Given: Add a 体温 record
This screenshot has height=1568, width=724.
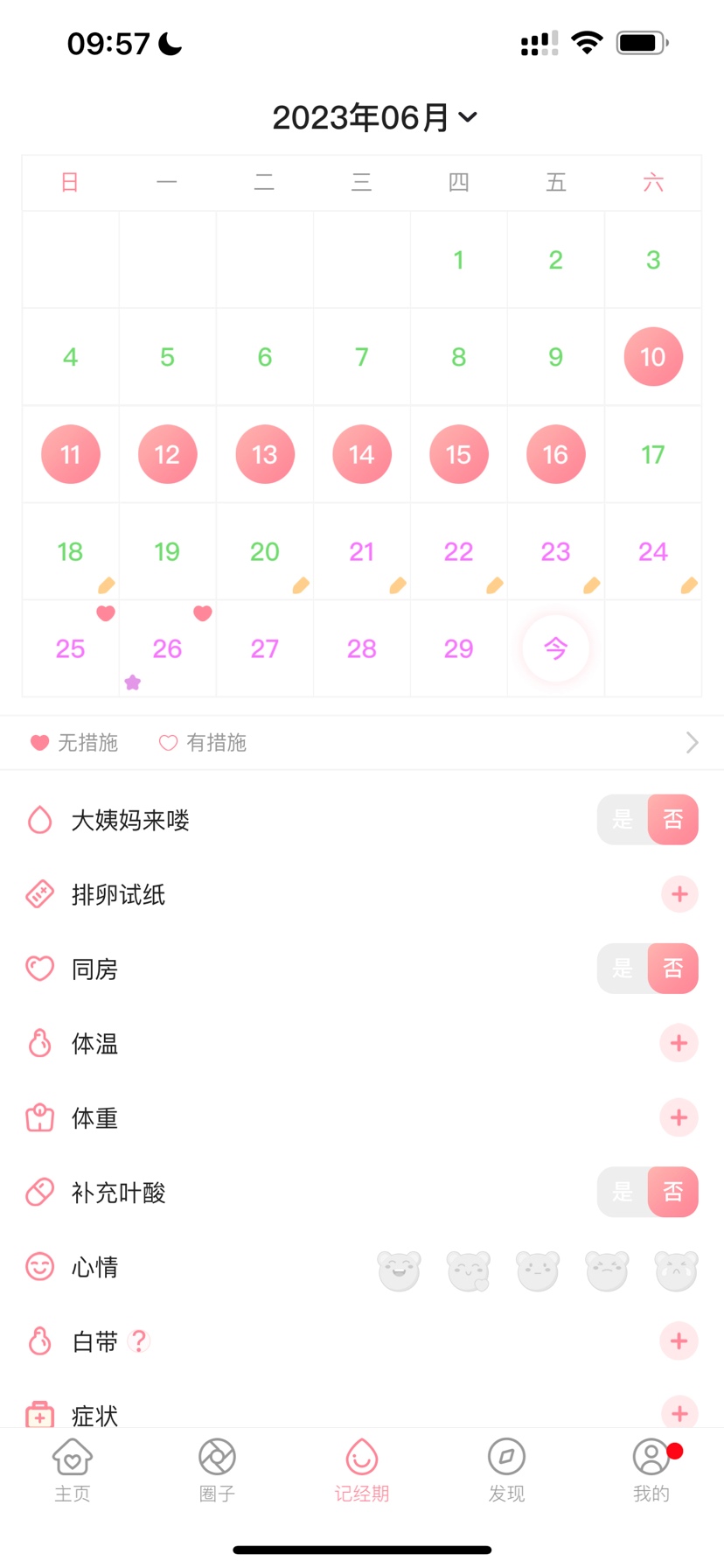Looking at the screenshot, I should click(x=679, y=1043).
